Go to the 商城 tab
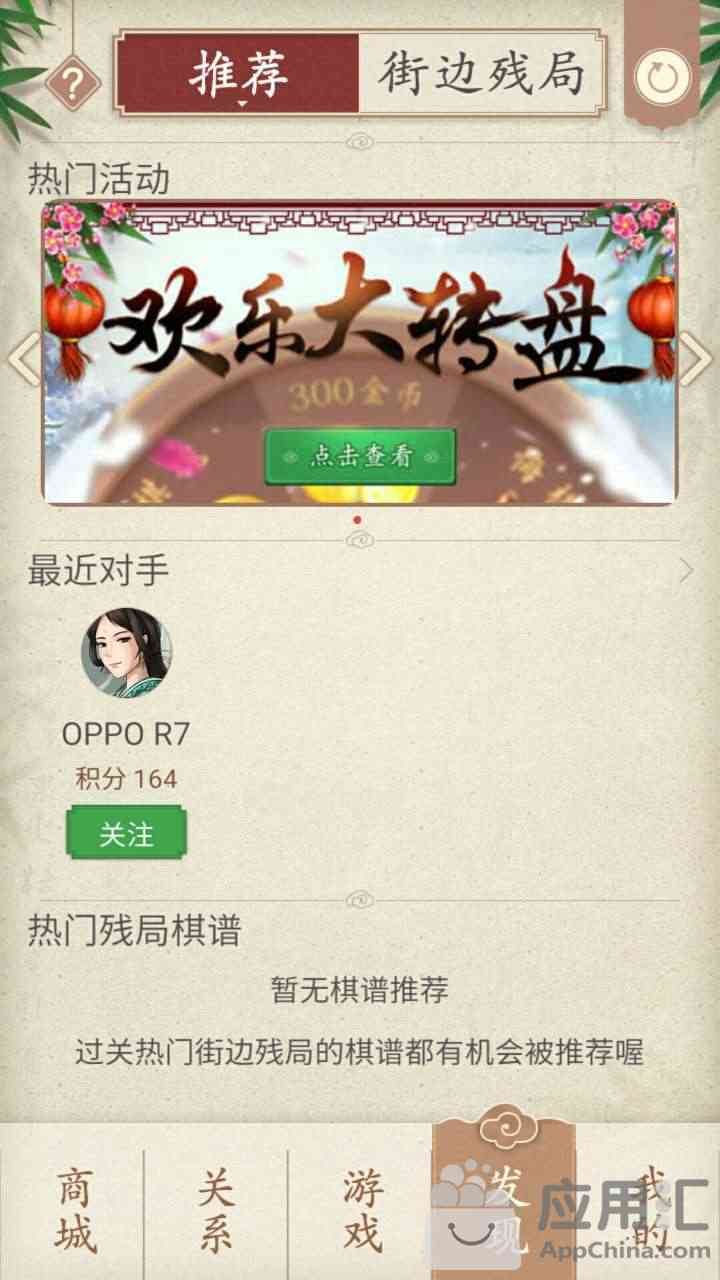Image resolution: width=720 pixels, height=1280 pixels. (75, 1211)
